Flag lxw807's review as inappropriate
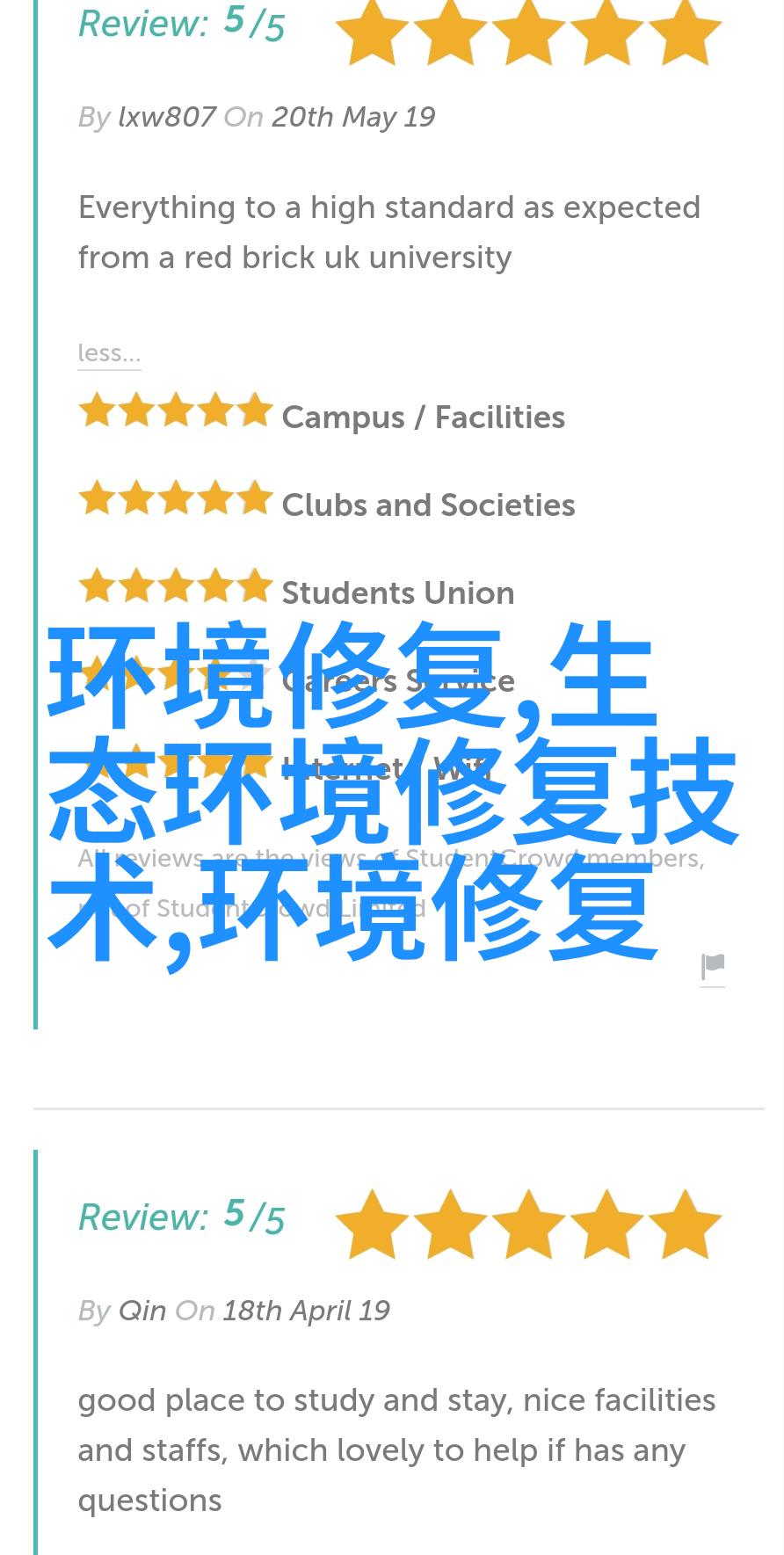This screenshot has width=784, height=1555. 713,968
